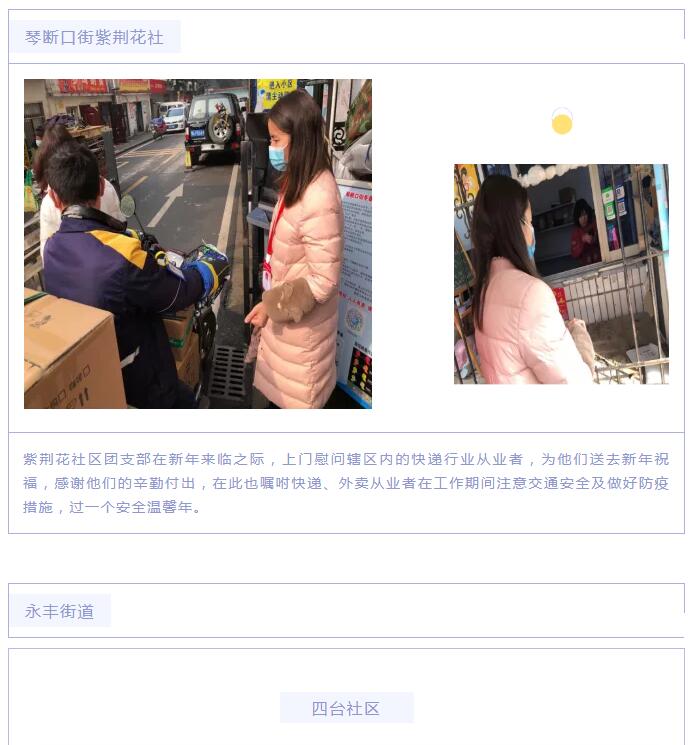Open the photo of the courier on a scooter
This screenshot has height=745, width=694.
pos(197,244)
